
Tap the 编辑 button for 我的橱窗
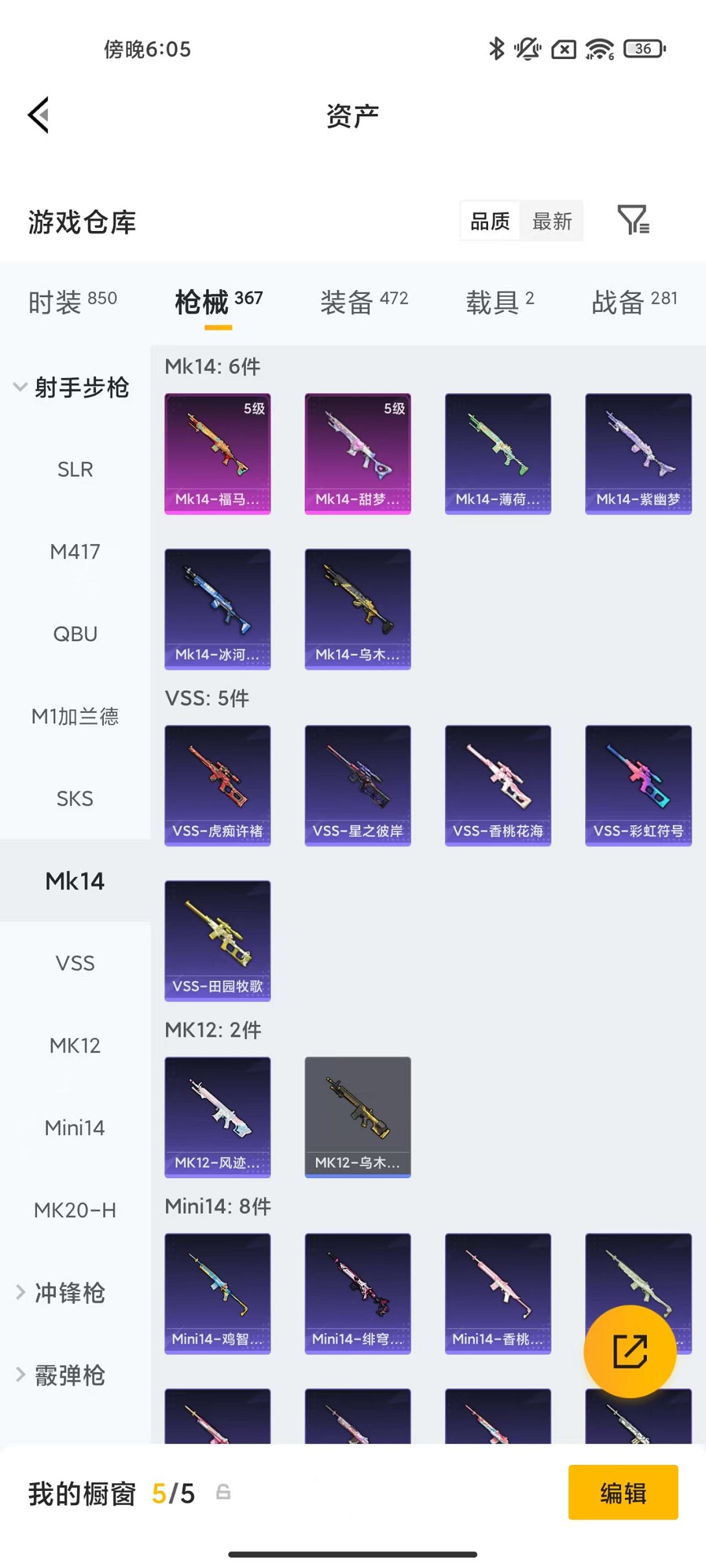click(622, 1492)
